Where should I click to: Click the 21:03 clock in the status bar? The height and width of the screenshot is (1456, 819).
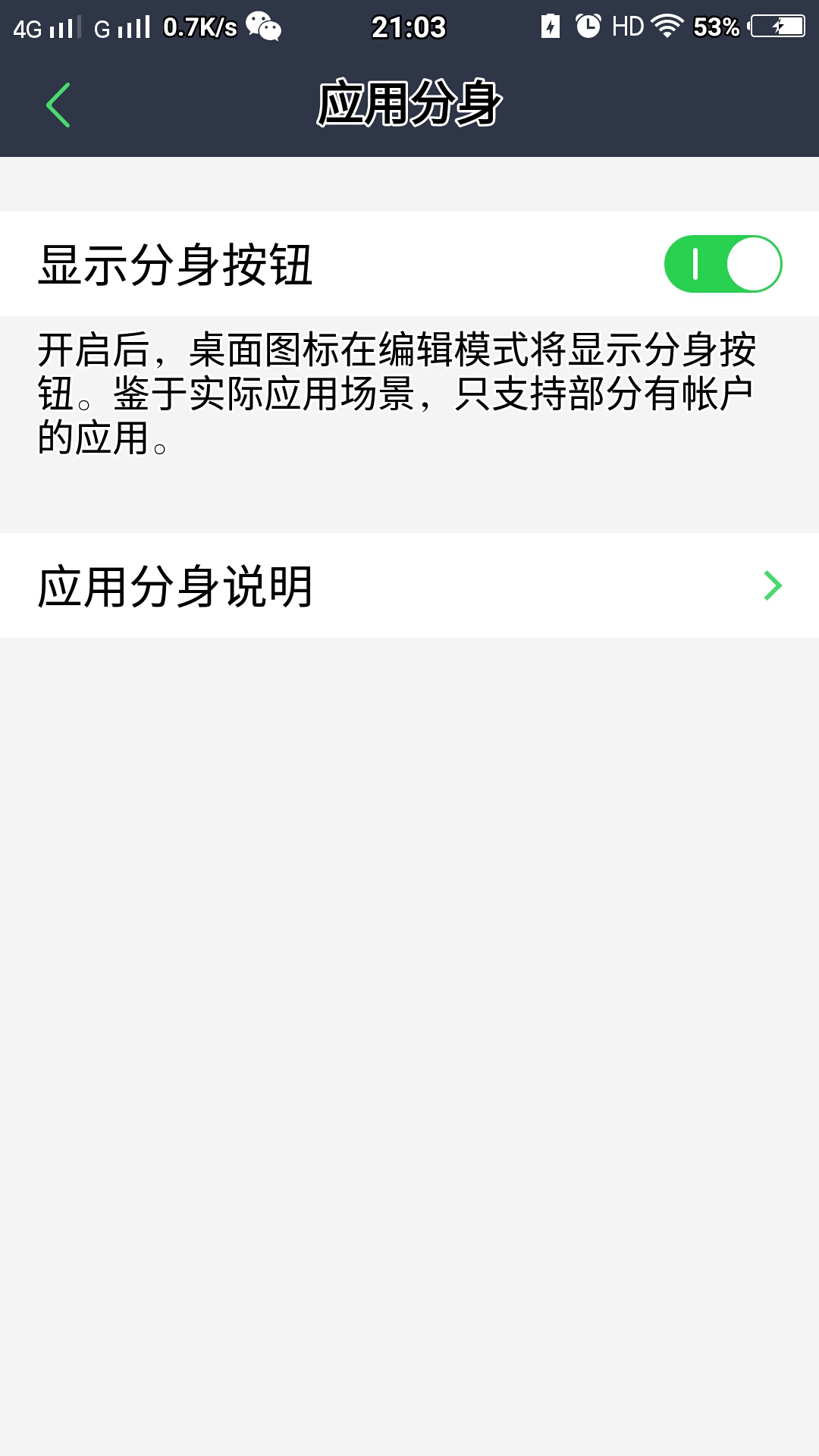coord(407,25)
